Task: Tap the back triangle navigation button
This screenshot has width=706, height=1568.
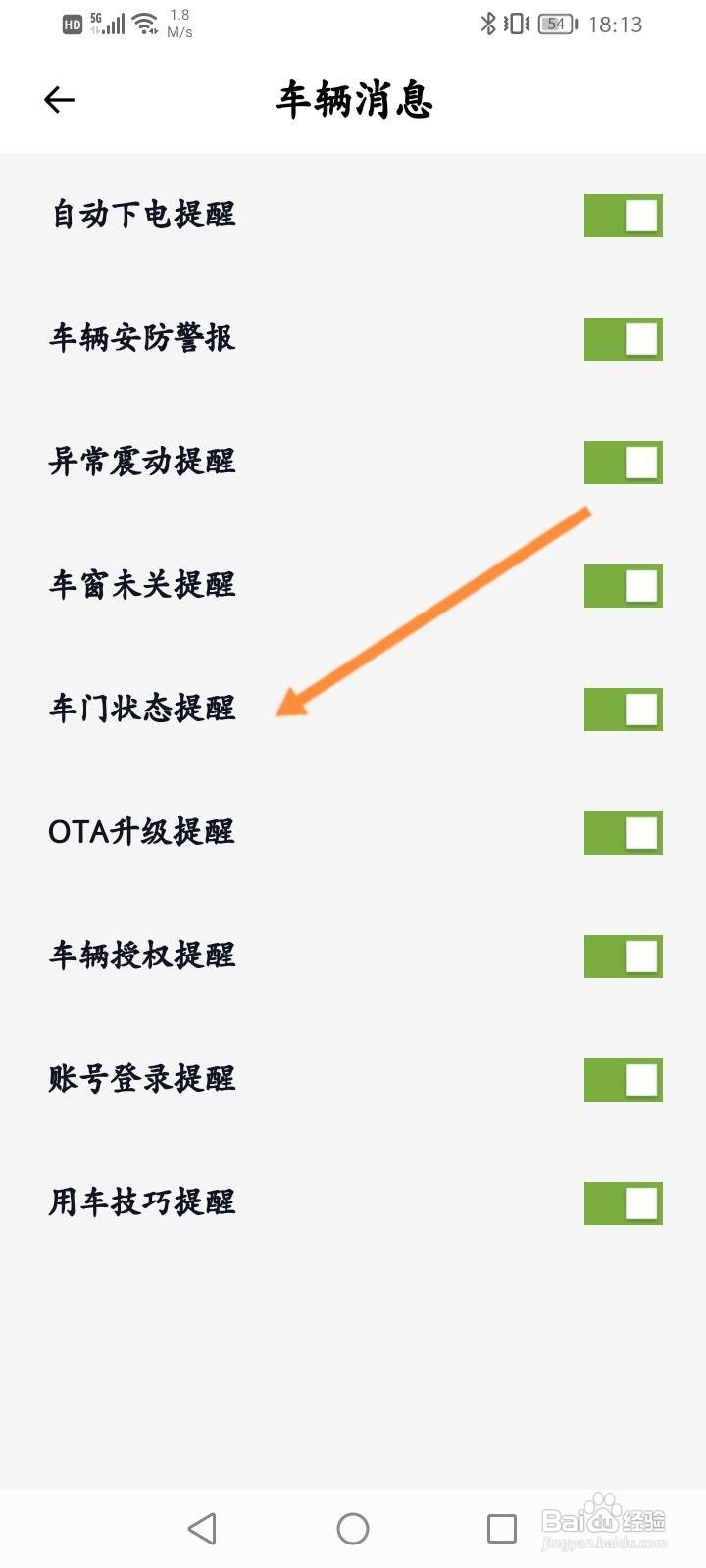Action: (201, 1529)
